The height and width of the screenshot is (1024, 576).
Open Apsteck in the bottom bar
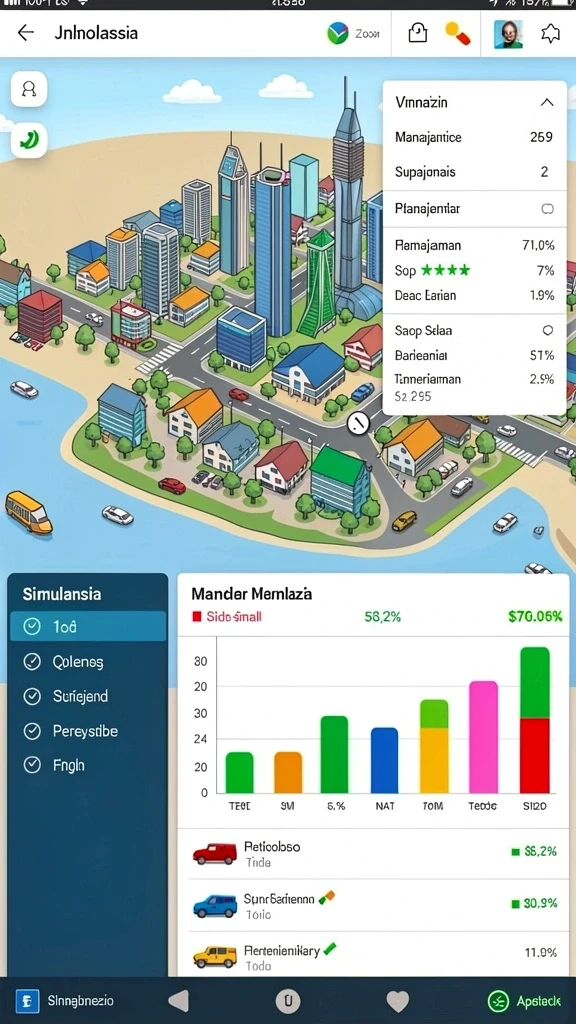525,1001
